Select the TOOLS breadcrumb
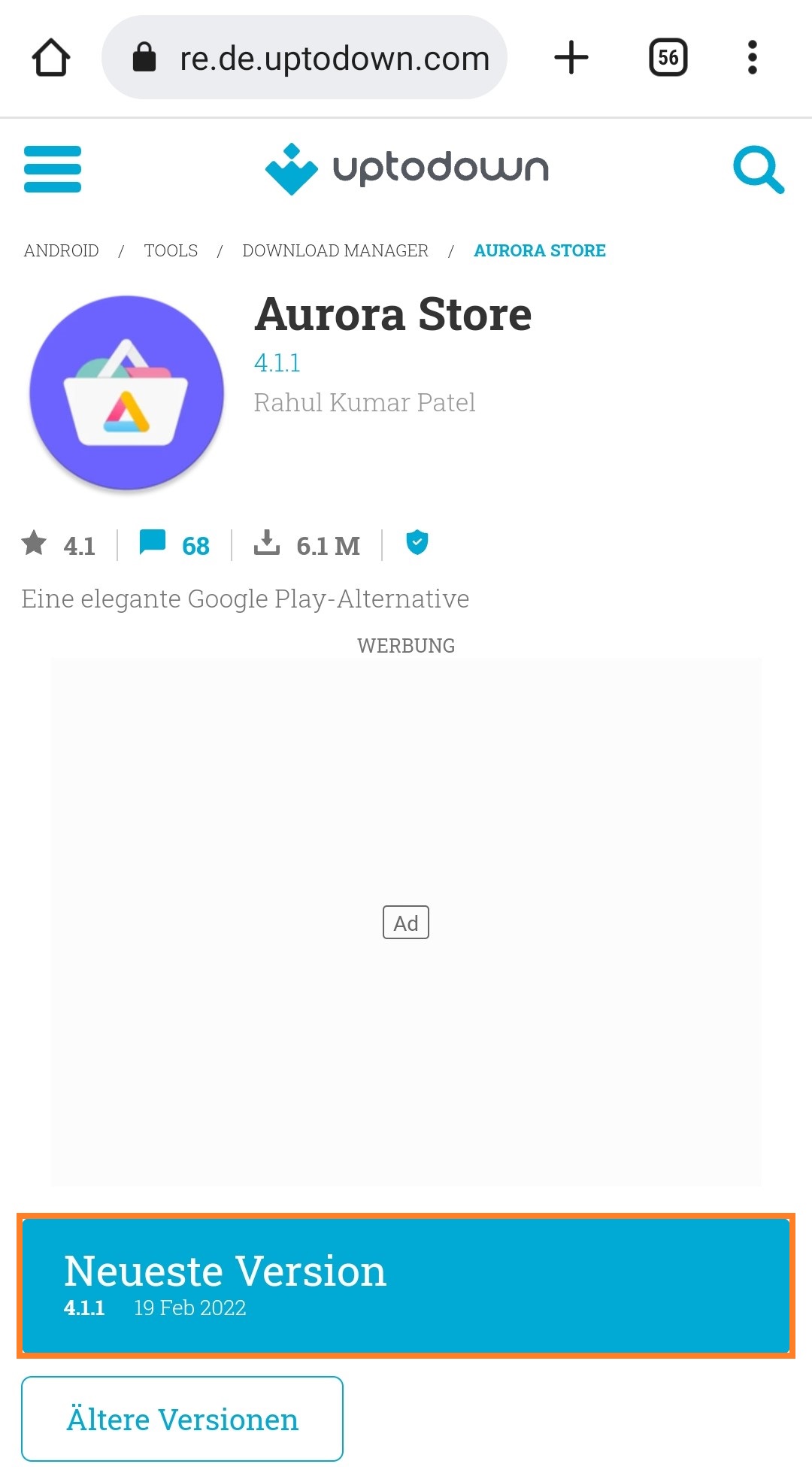 pyautogui.click(x=171, y=250)
